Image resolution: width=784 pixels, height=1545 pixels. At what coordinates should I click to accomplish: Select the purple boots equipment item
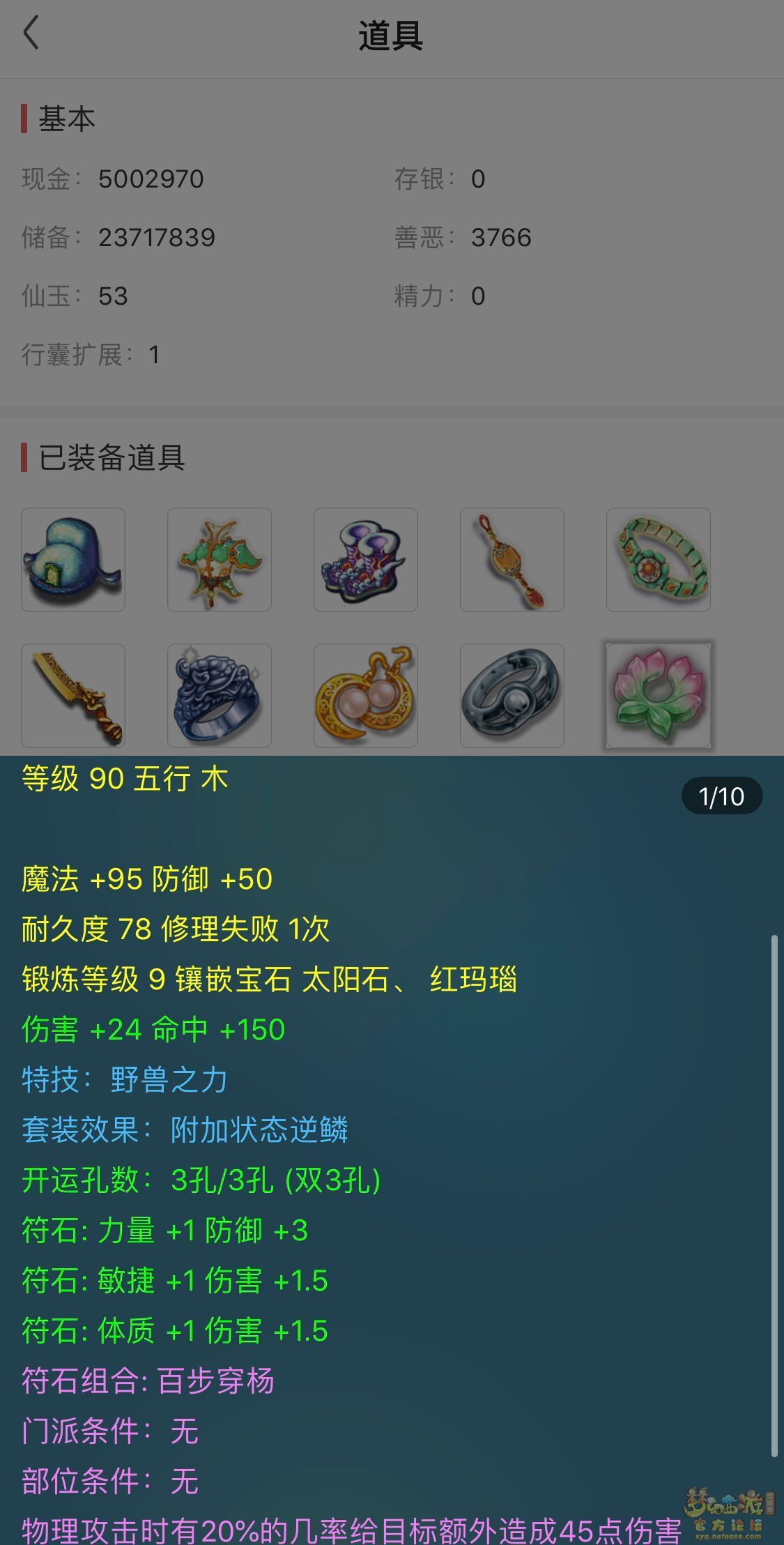point(366,560)
